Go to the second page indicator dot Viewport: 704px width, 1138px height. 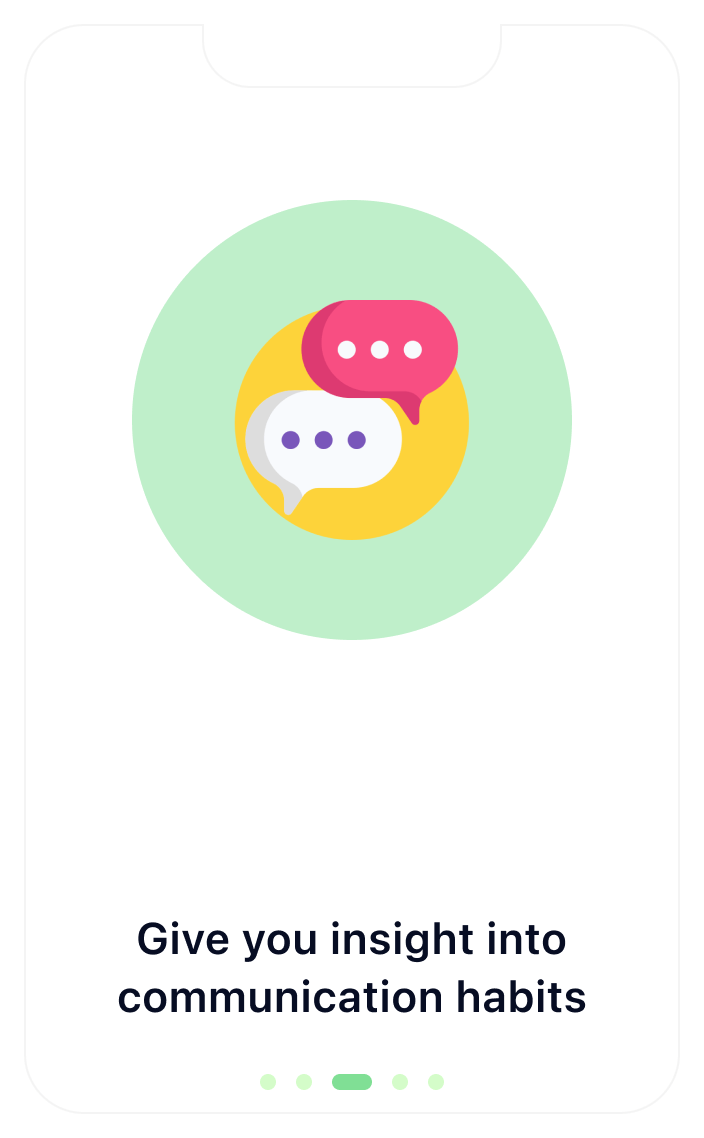coord(304,1082)
